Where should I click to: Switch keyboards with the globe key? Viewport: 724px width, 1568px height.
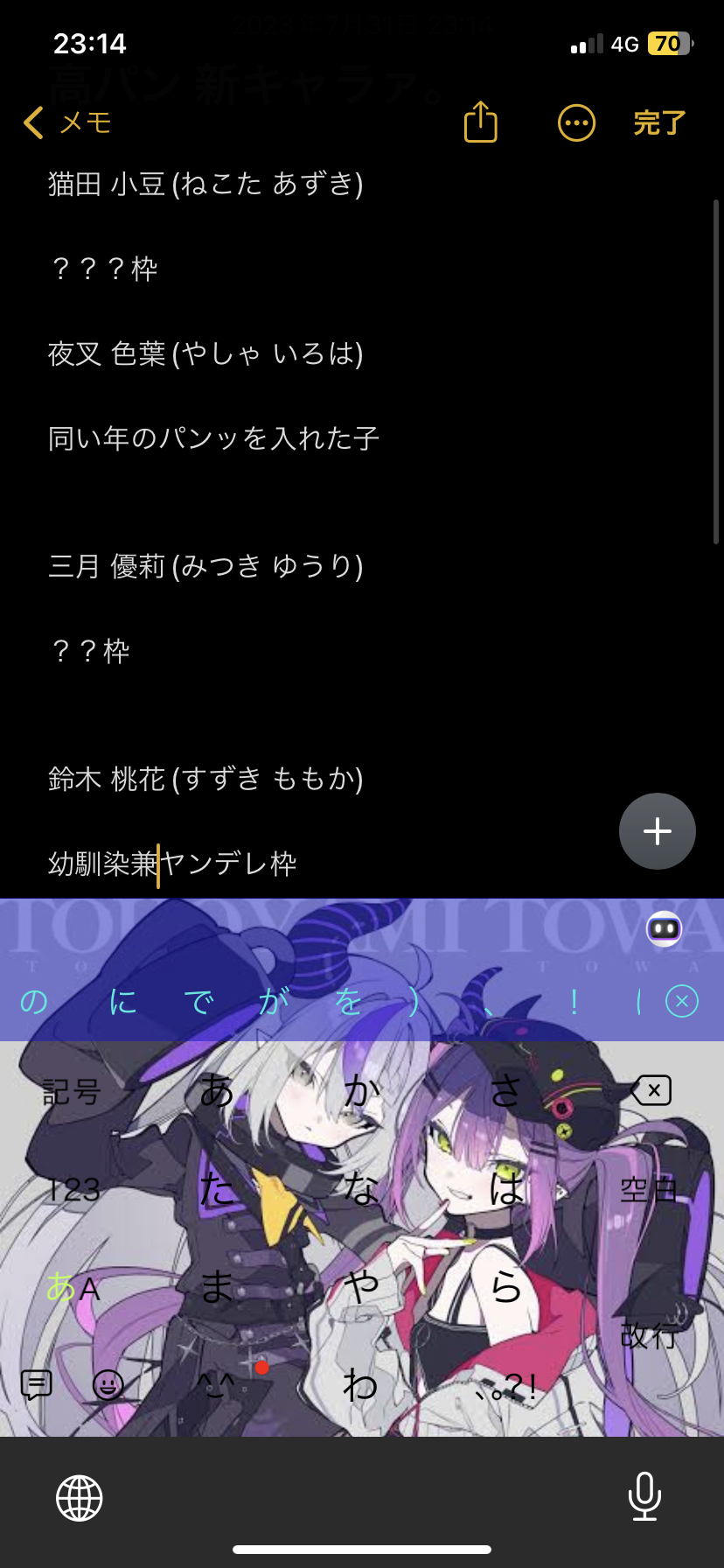(x=80, y=1498)
